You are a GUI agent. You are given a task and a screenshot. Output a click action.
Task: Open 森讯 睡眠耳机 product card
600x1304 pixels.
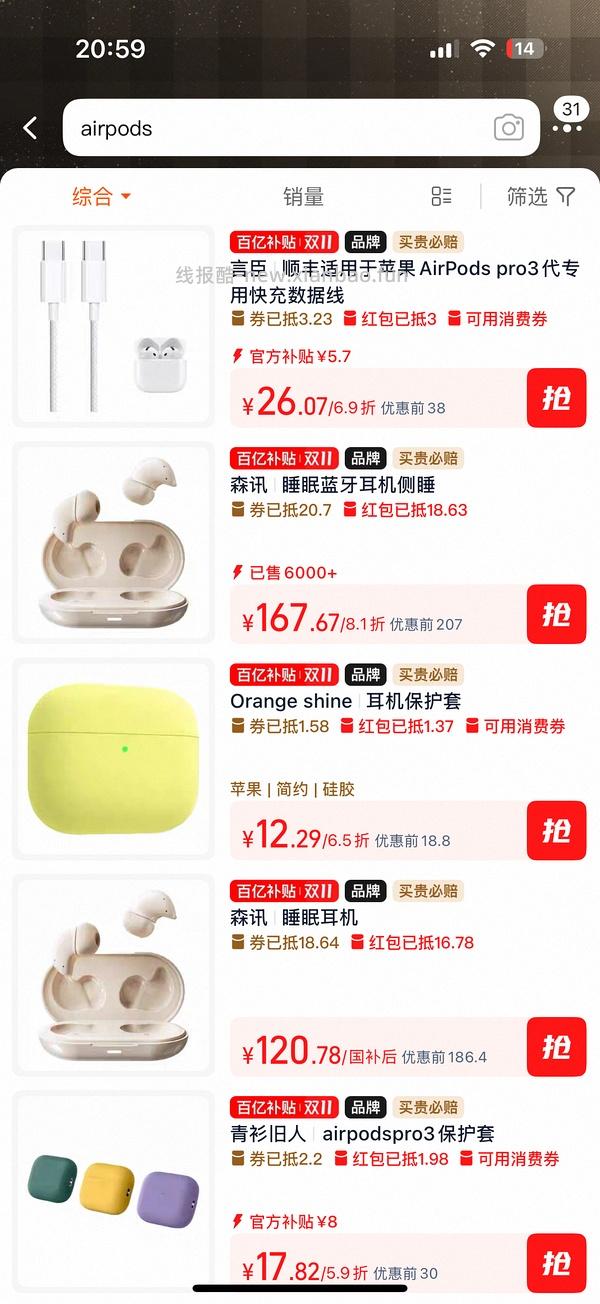(294, 917)
